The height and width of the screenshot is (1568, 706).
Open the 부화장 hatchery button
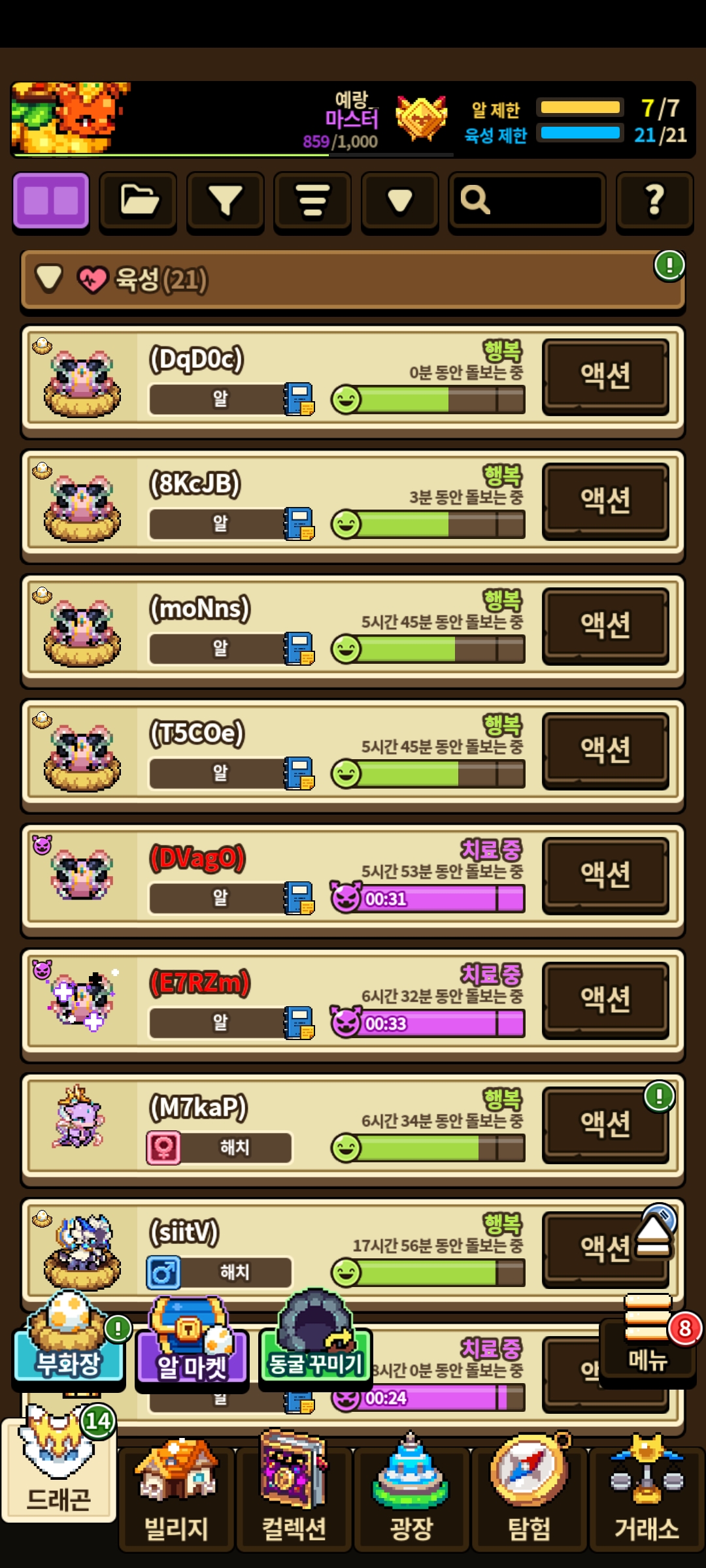coord(69,1341)
